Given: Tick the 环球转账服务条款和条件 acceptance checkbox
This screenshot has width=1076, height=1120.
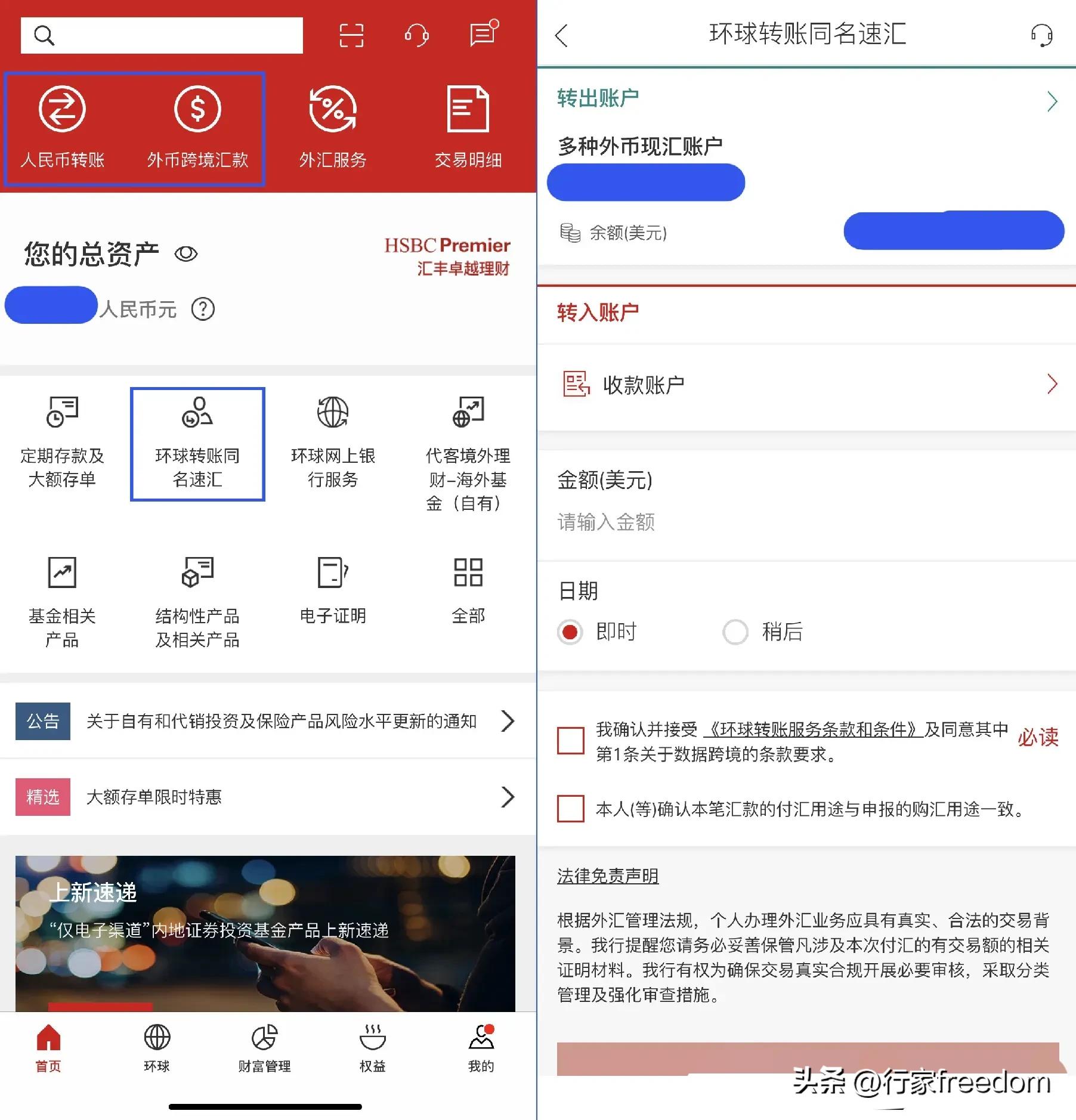Looking at the screenshot, I should point(570,741).
